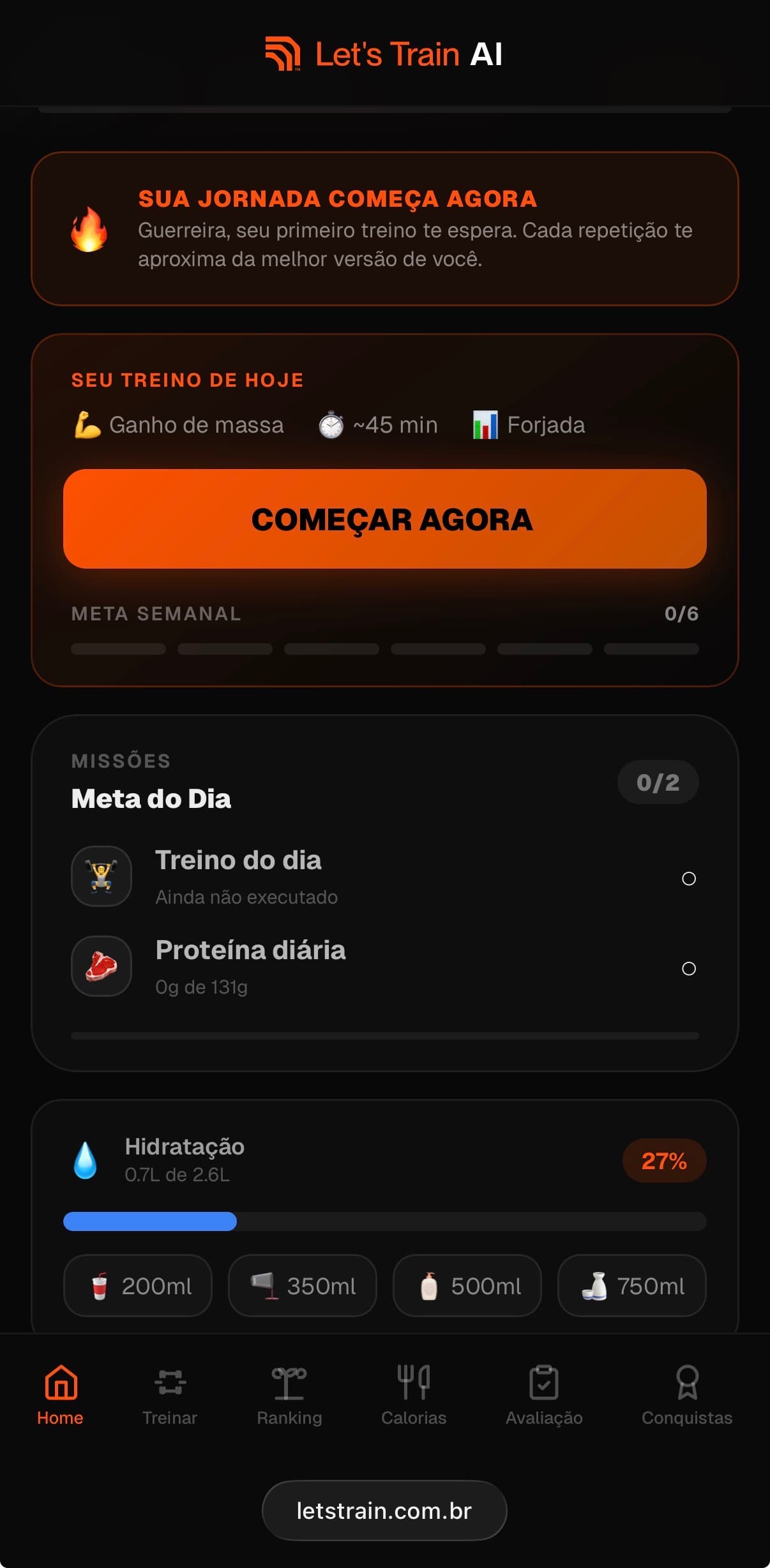
Task: Tap the weightlifter icon for Treino do dia
Action: coord(102,876)
